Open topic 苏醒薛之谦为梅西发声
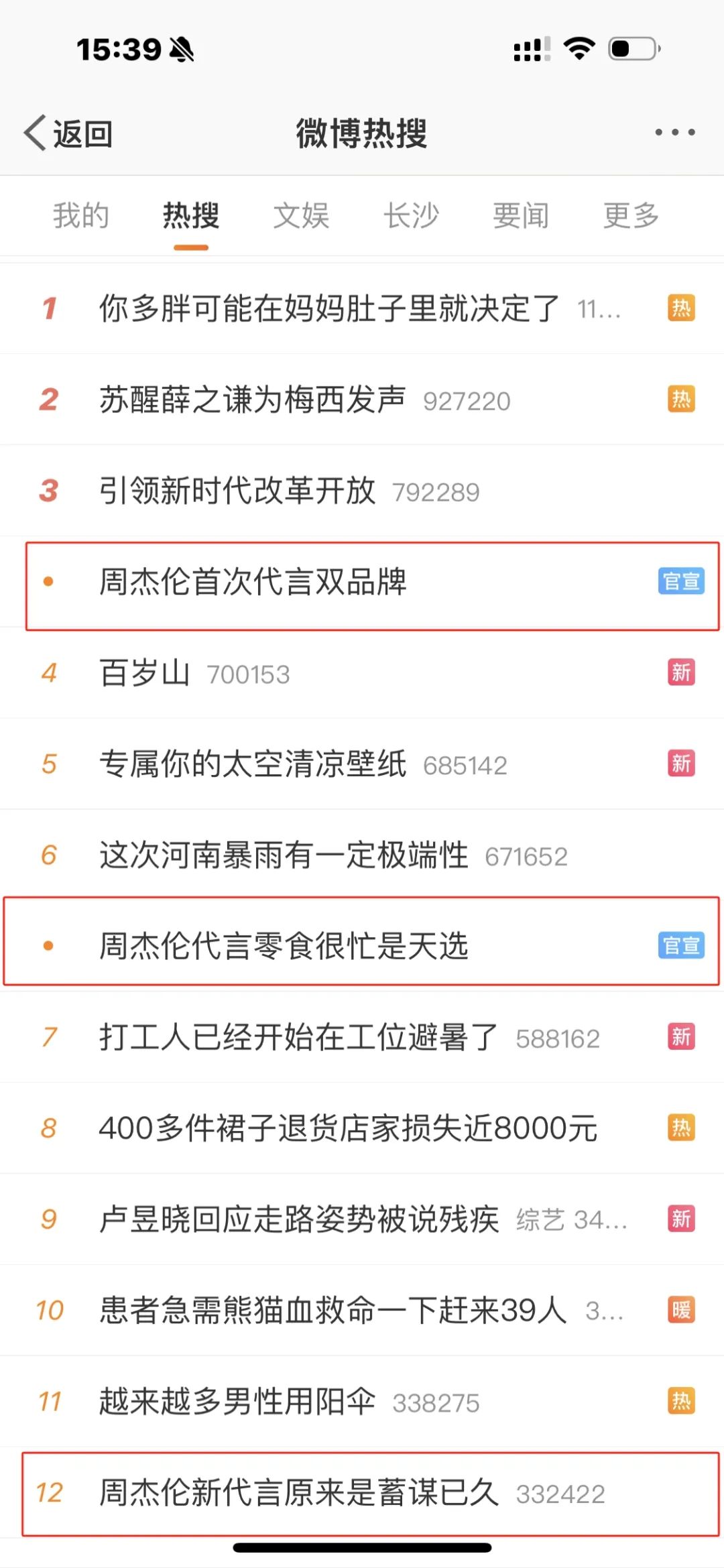Viewport: 724px width, 1568px height. coord(362,400)
